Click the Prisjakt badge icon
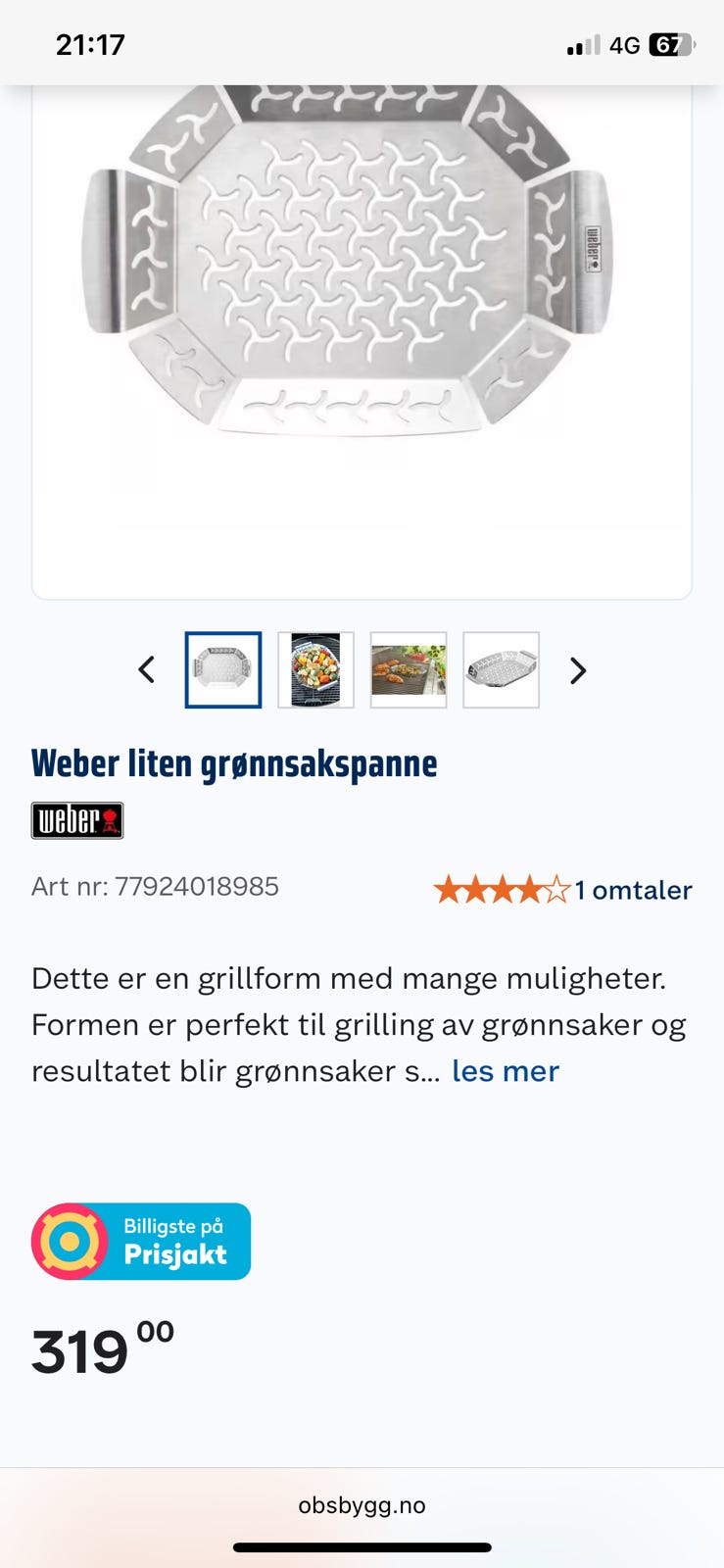The height and width of the screenshot is (1568, 724). coord(67,1241)
